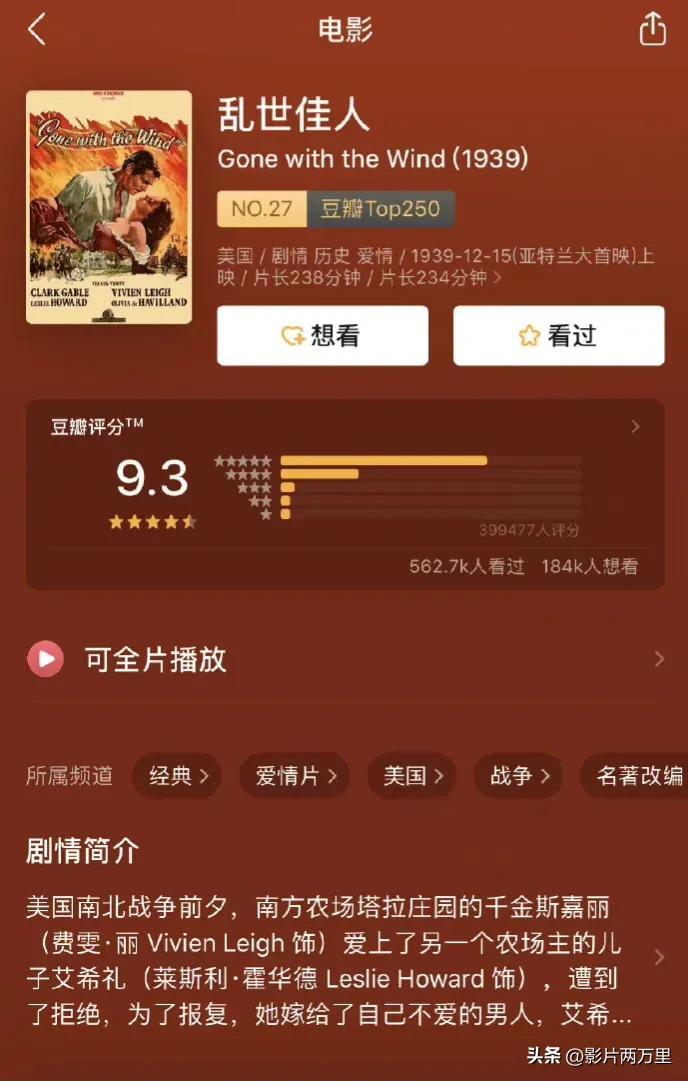Share this movie page

[x=652, y=29]
